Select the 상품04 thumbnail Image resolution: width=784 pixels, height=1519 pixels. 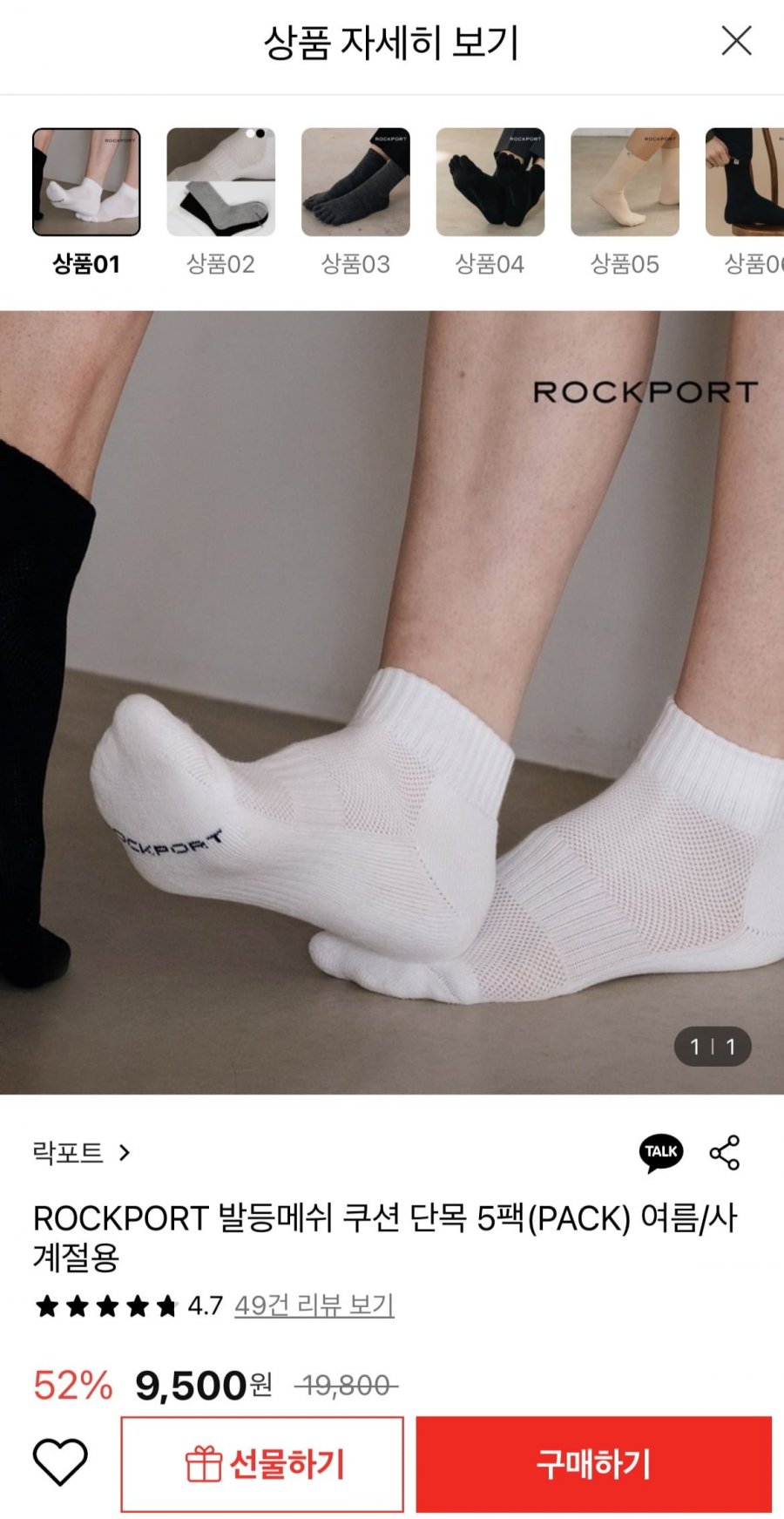click(x=490, y=183)
